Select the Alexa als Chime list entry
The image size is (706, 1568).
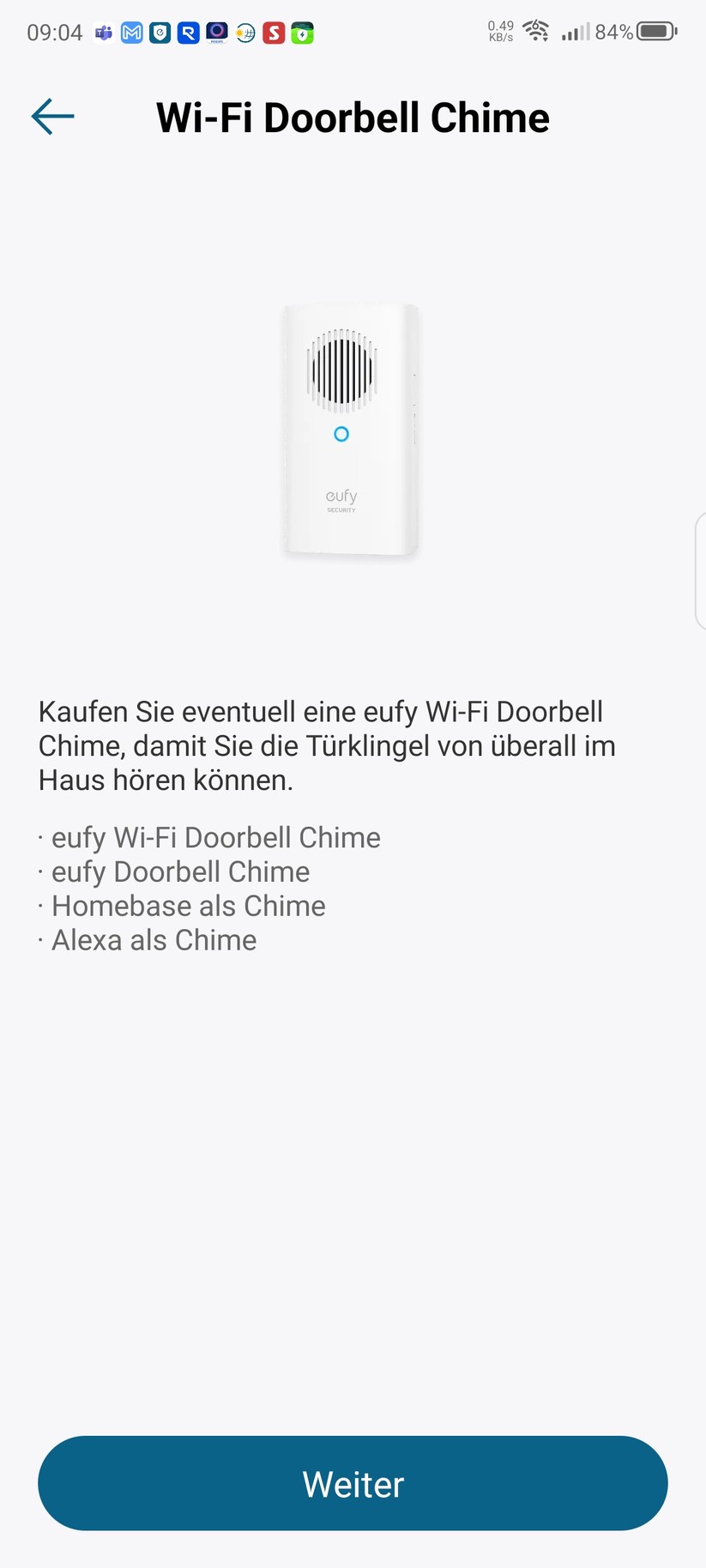153,940
